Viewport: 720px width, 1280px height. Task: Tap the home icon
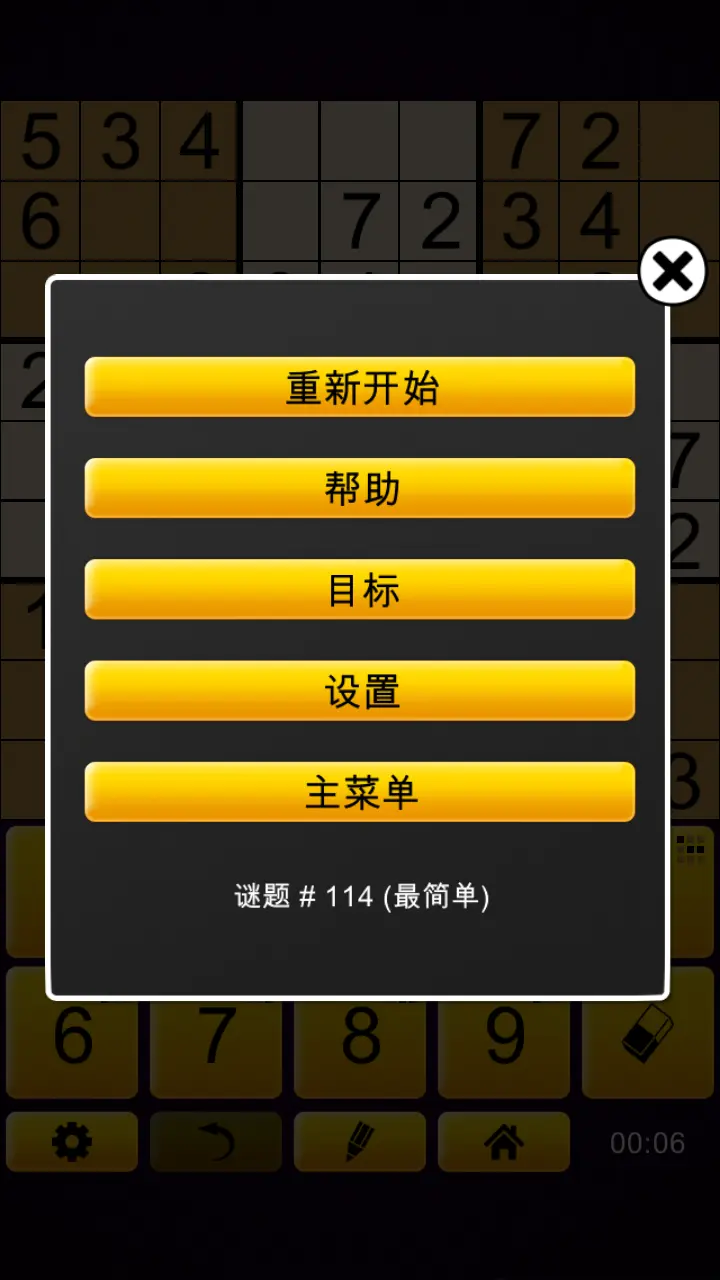pos(504,1142)
